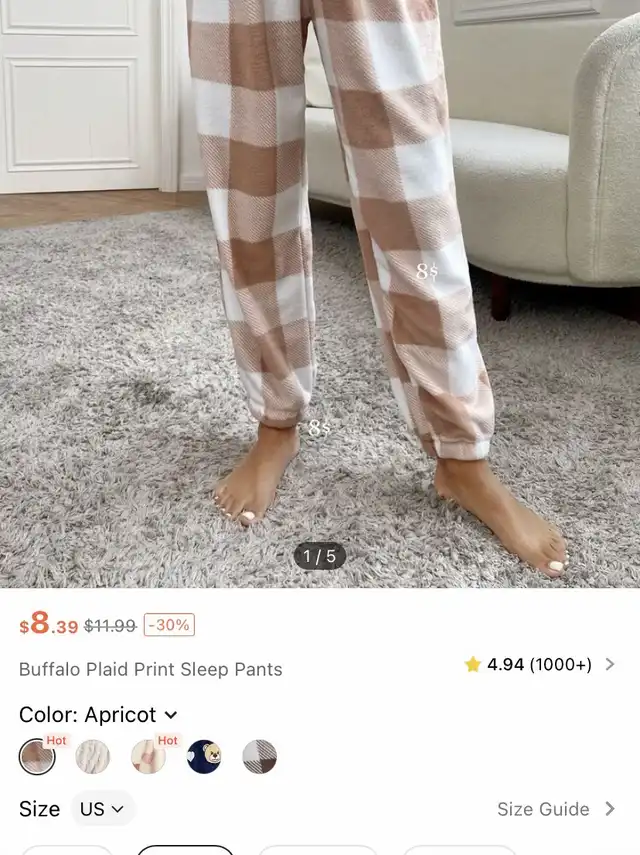The height and width of the screenshot is (855, 640).
Task: Pick the pink heart print swatch
Action: tap(148, 756)
